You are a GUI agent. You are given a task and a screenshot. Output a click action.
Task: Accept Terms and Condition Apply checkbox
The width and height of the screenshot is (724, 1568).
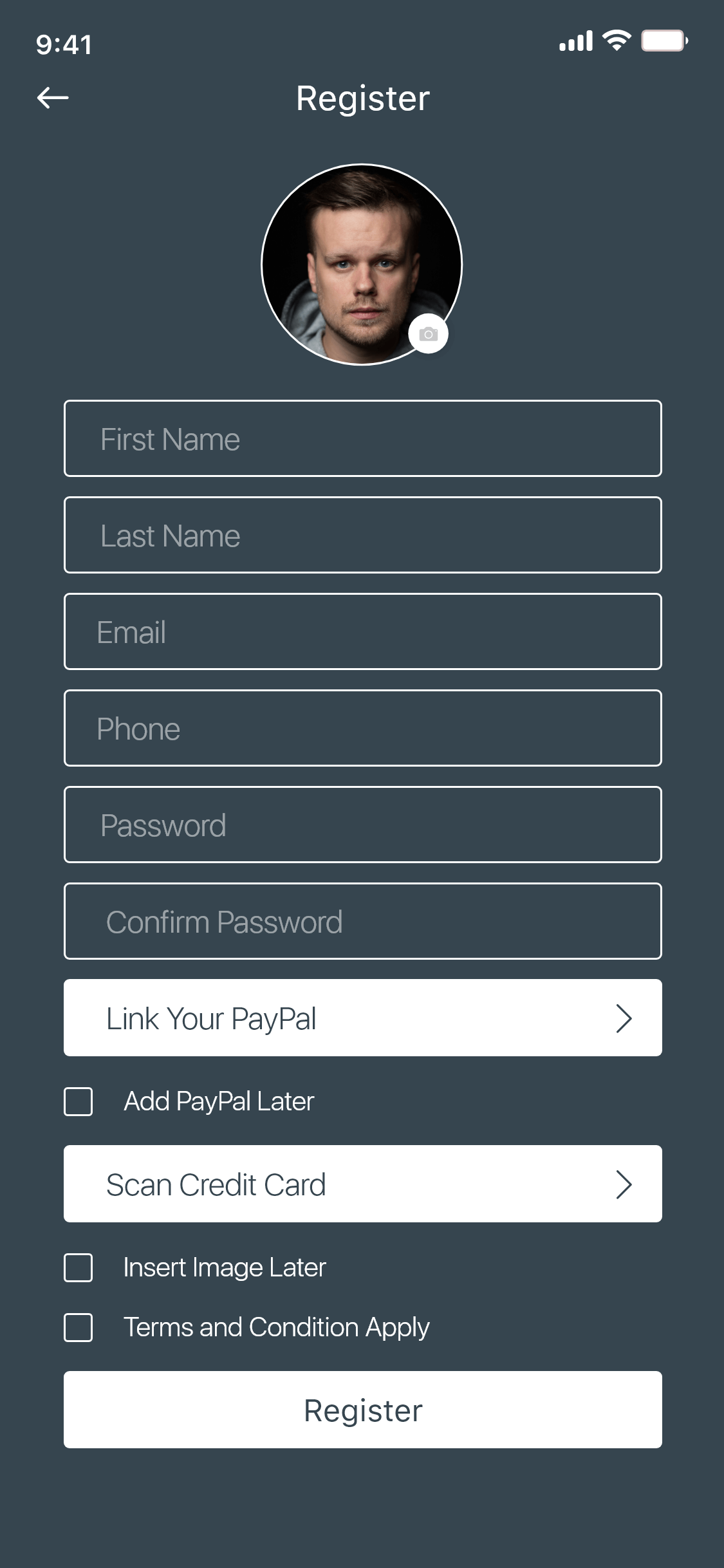pos(79,1327)
